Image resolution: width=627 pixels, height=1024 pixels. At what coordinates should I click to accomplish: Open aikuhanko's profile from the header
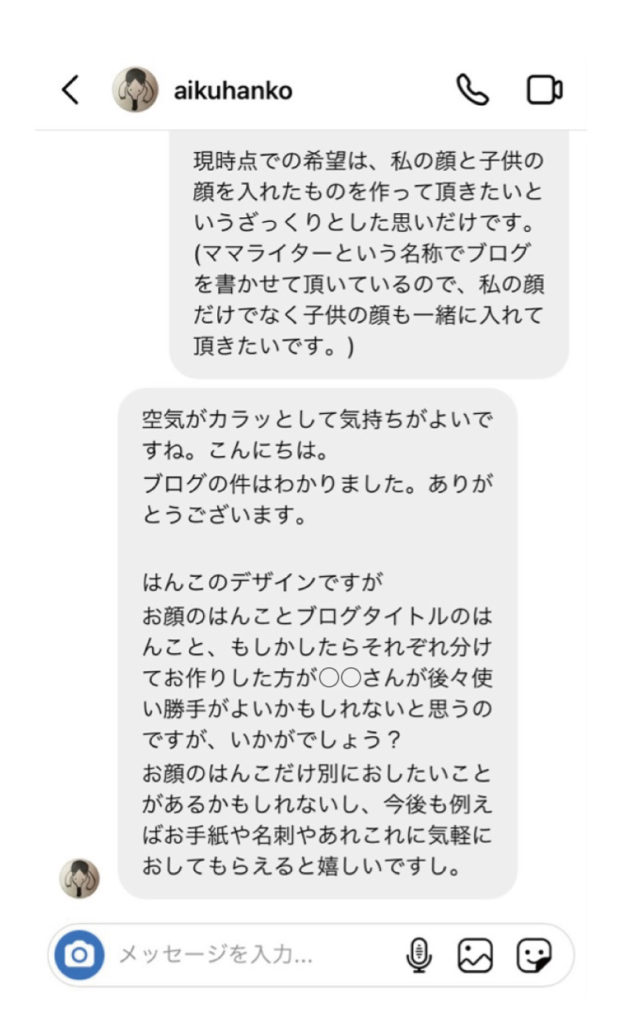pos(232,91)
